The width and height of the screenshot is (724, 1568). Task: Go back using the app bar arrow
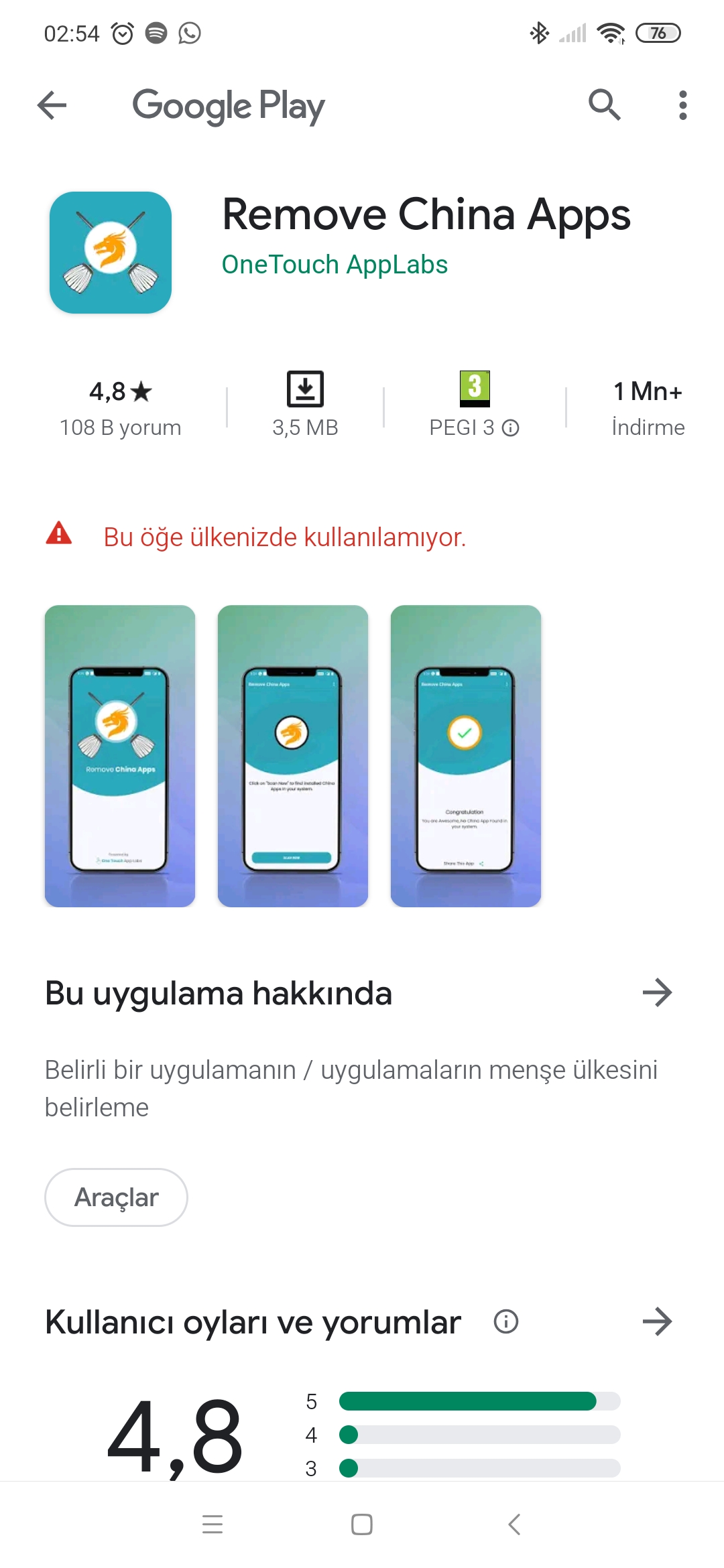click(x=52, y=105)
